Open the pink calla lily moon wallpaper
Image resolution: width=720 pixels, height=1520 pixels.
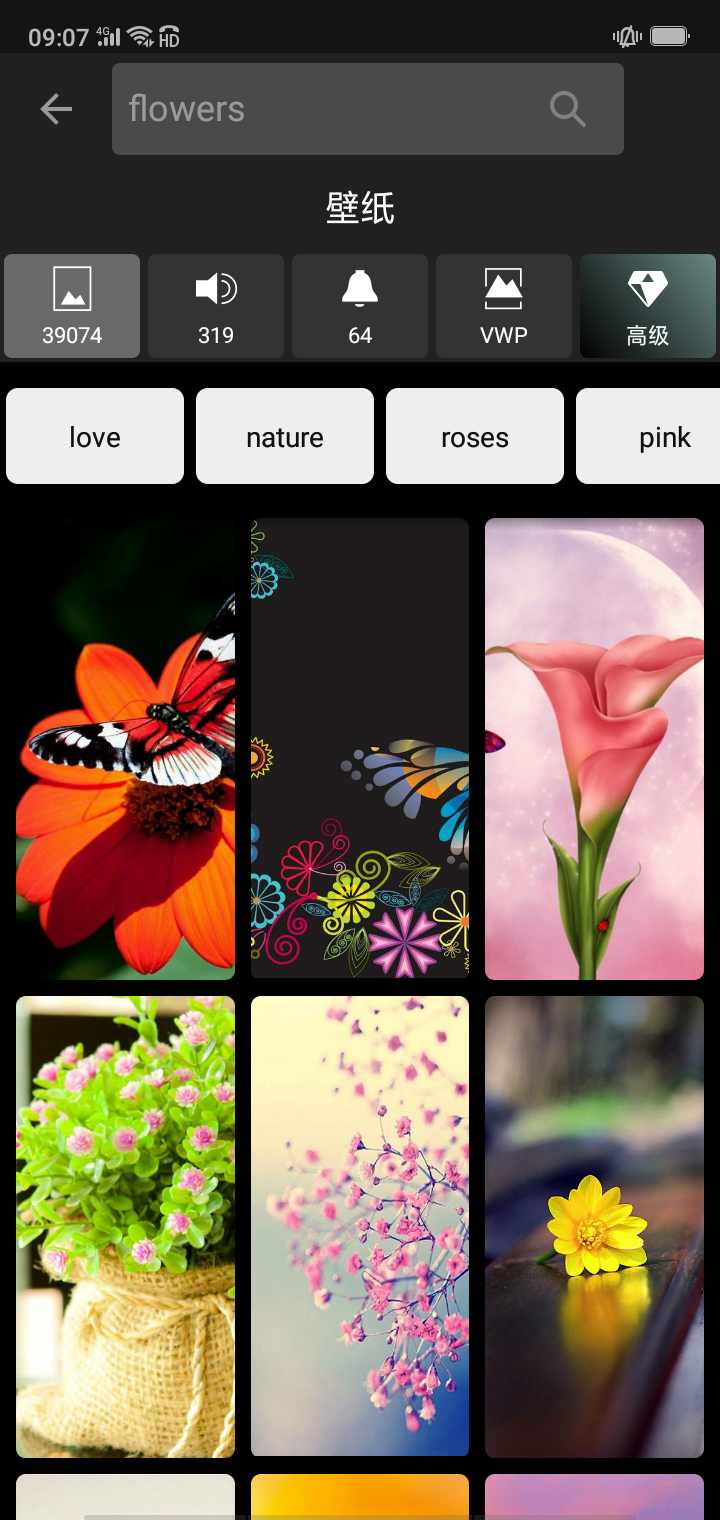pyautogui.click(x=594, y=747)
